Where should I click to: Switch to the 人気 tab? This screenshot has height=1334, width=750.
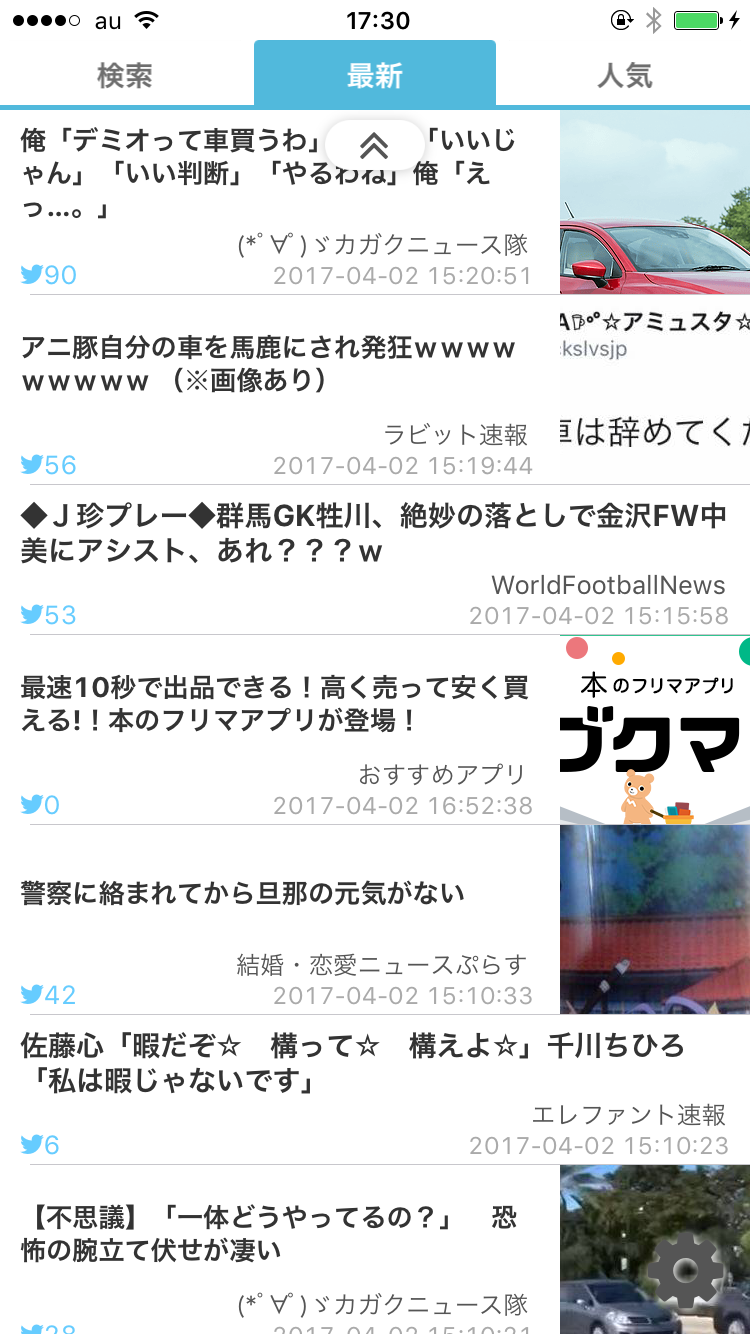pyautogui.click(x=625, y=75)
